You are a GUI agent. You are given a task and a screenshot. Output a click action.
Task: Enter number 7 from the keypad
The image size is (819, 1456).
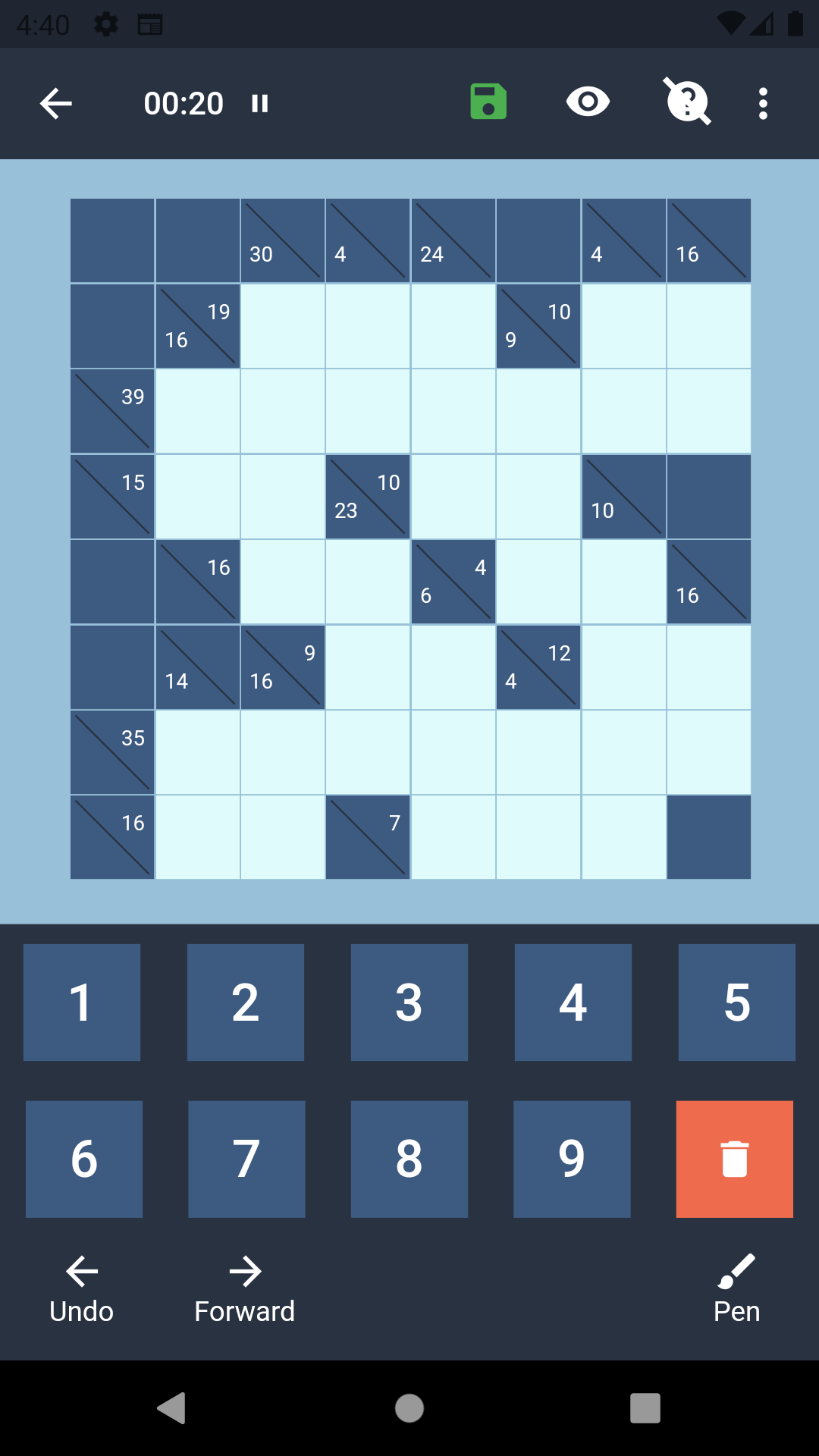(x=246, y=1158)
